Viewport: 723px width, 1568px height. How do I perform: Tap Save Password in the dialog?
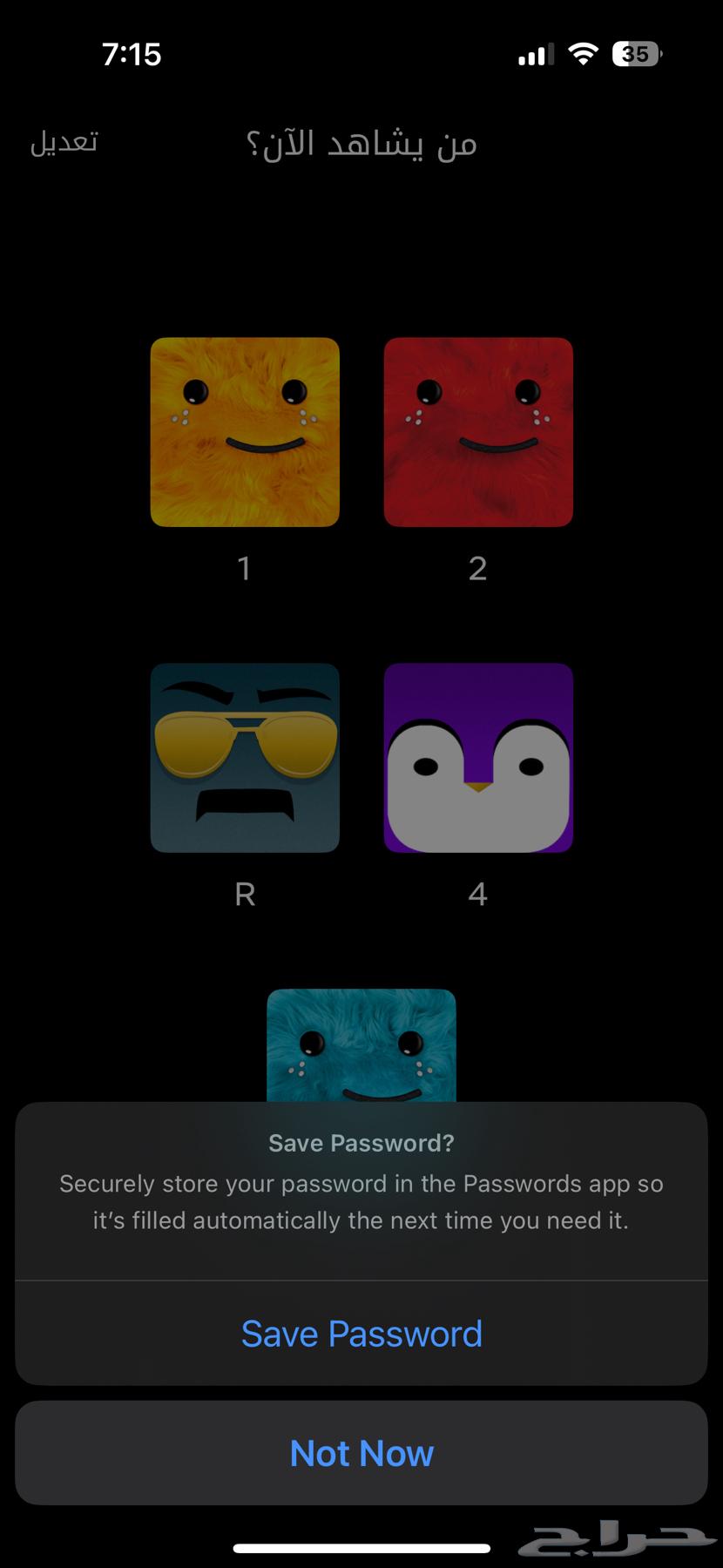(x=361, y=1334)
